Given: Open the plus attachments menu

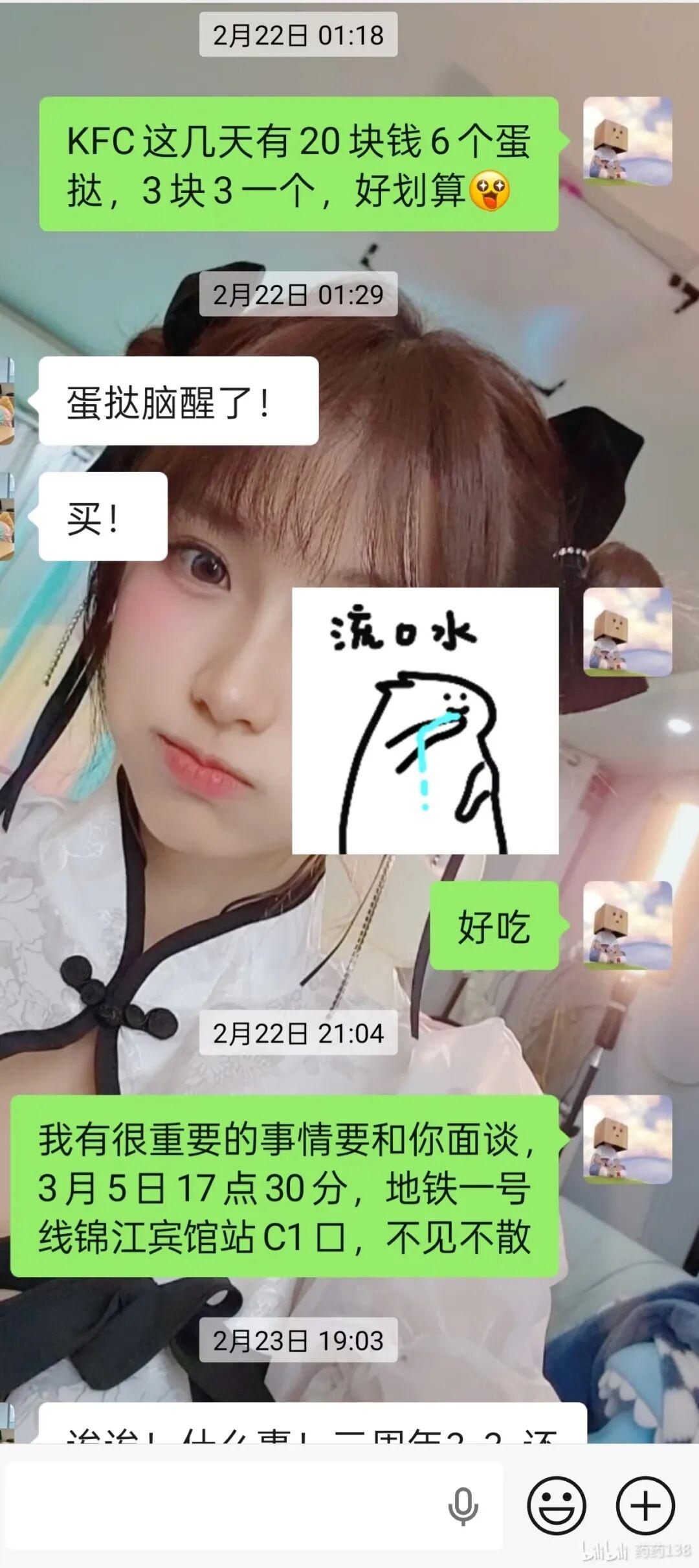Looking at the screenshot, I should pyautogui.click(x=645, y=1505).
